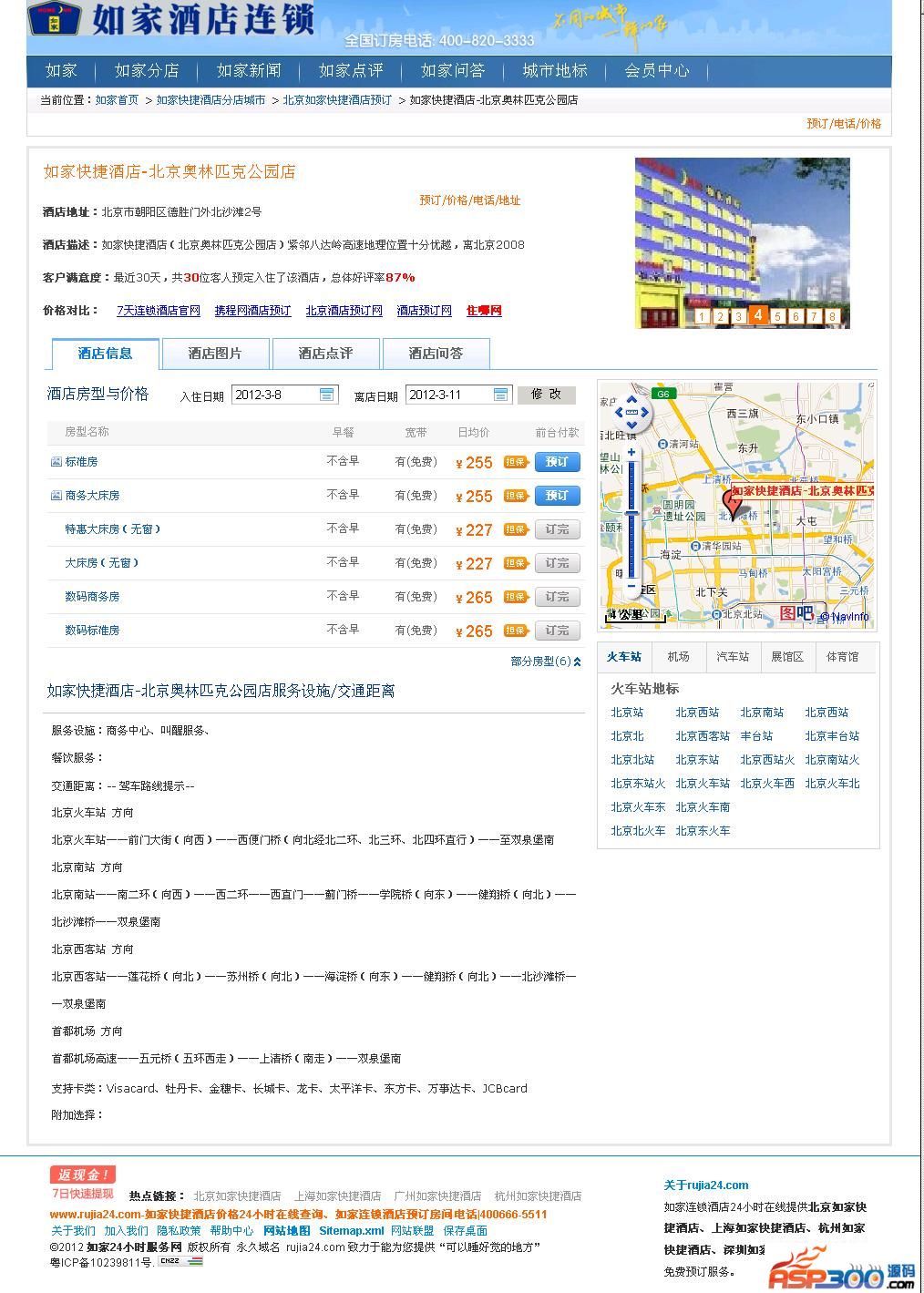Open the 酒店问答 tab

[x=436, y=354]
